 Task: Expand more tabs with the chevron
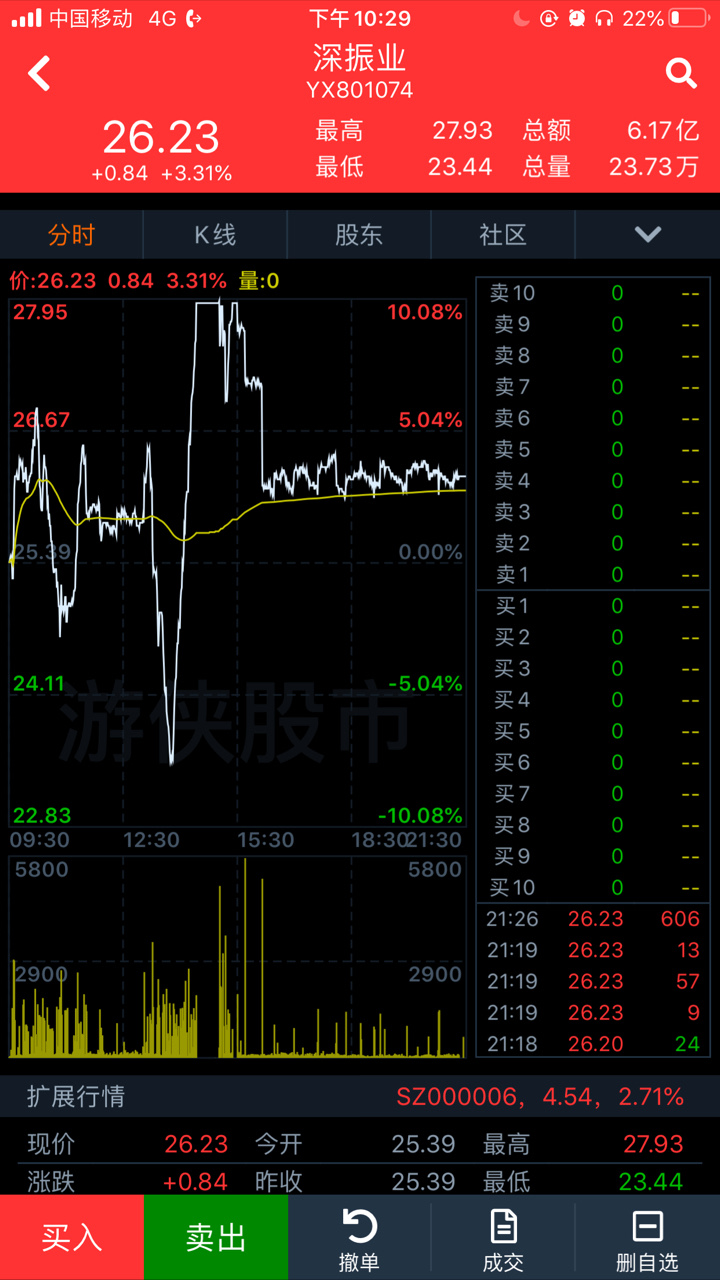(x=648, y=235)
